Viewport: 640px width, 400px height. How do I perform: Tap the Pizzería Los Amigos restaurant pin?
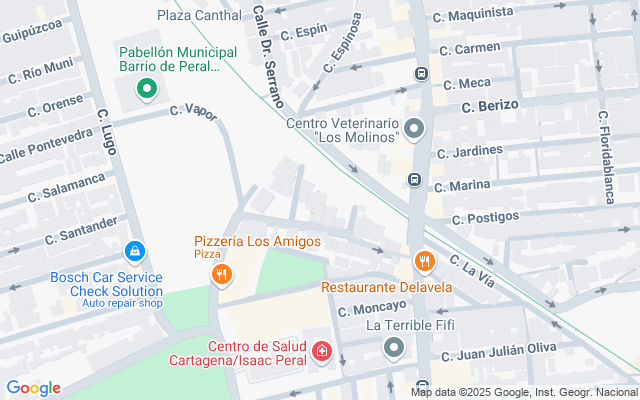[x=222, y=276]
